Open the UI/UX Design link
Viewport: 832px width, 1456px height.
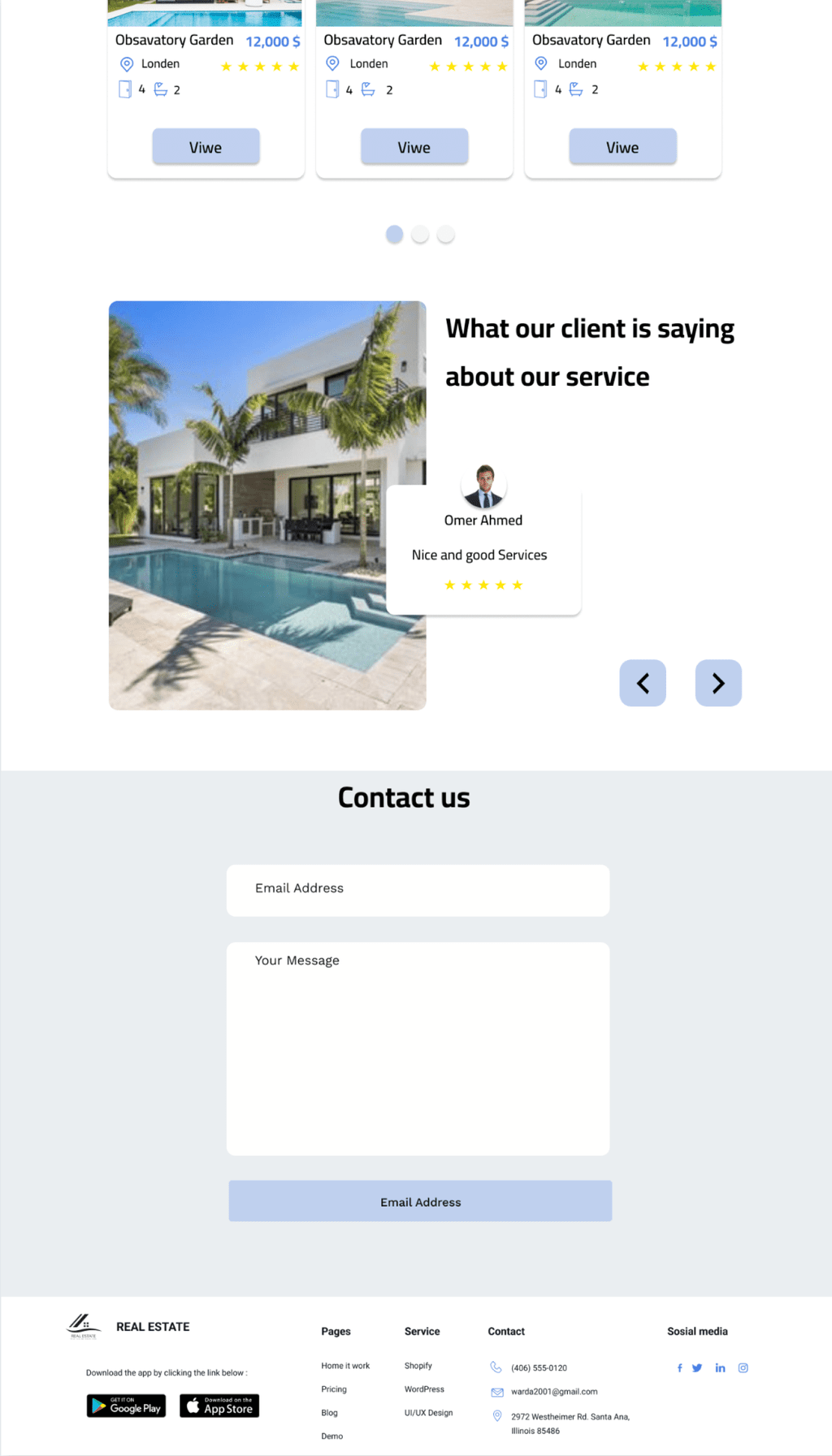click(428, 1413)
